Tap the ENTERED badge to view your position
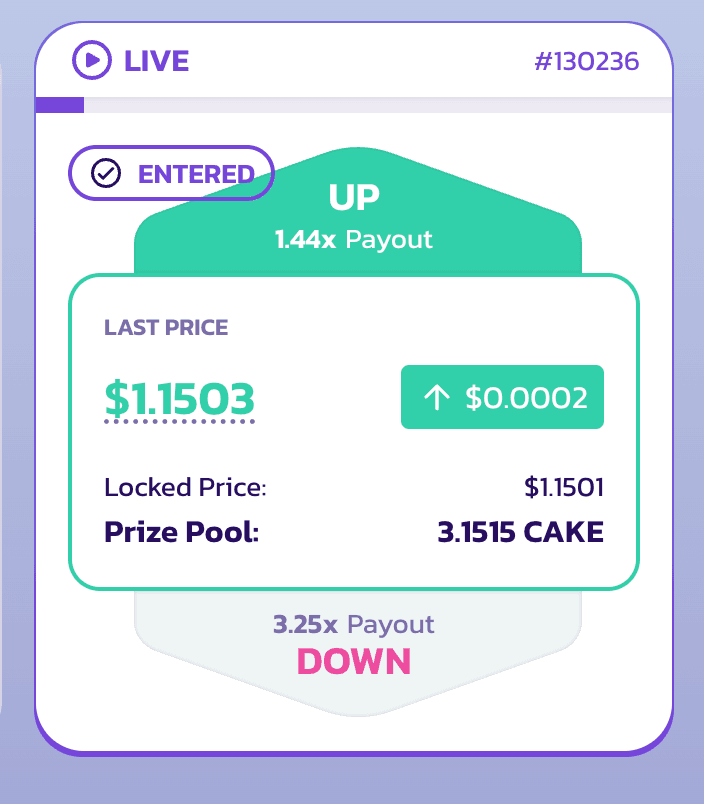 pos(171,174)
